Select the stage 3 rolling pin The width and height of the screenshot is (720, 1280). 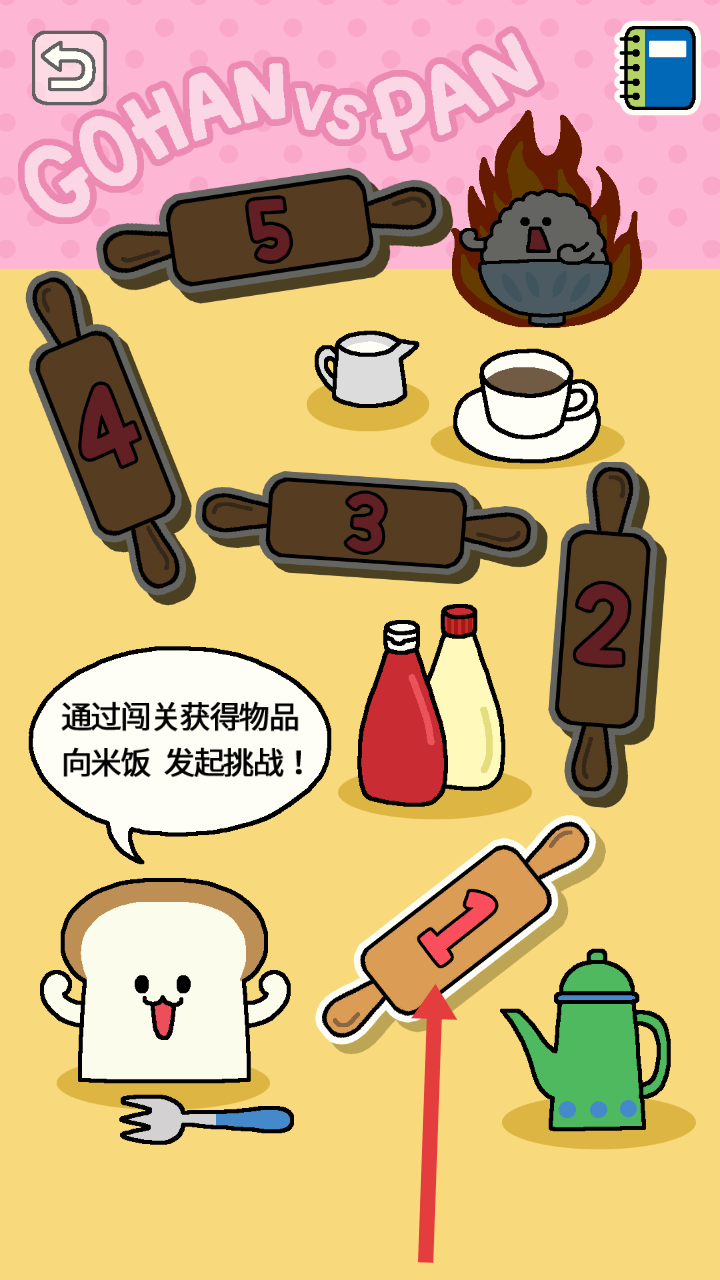pos(366,522)
